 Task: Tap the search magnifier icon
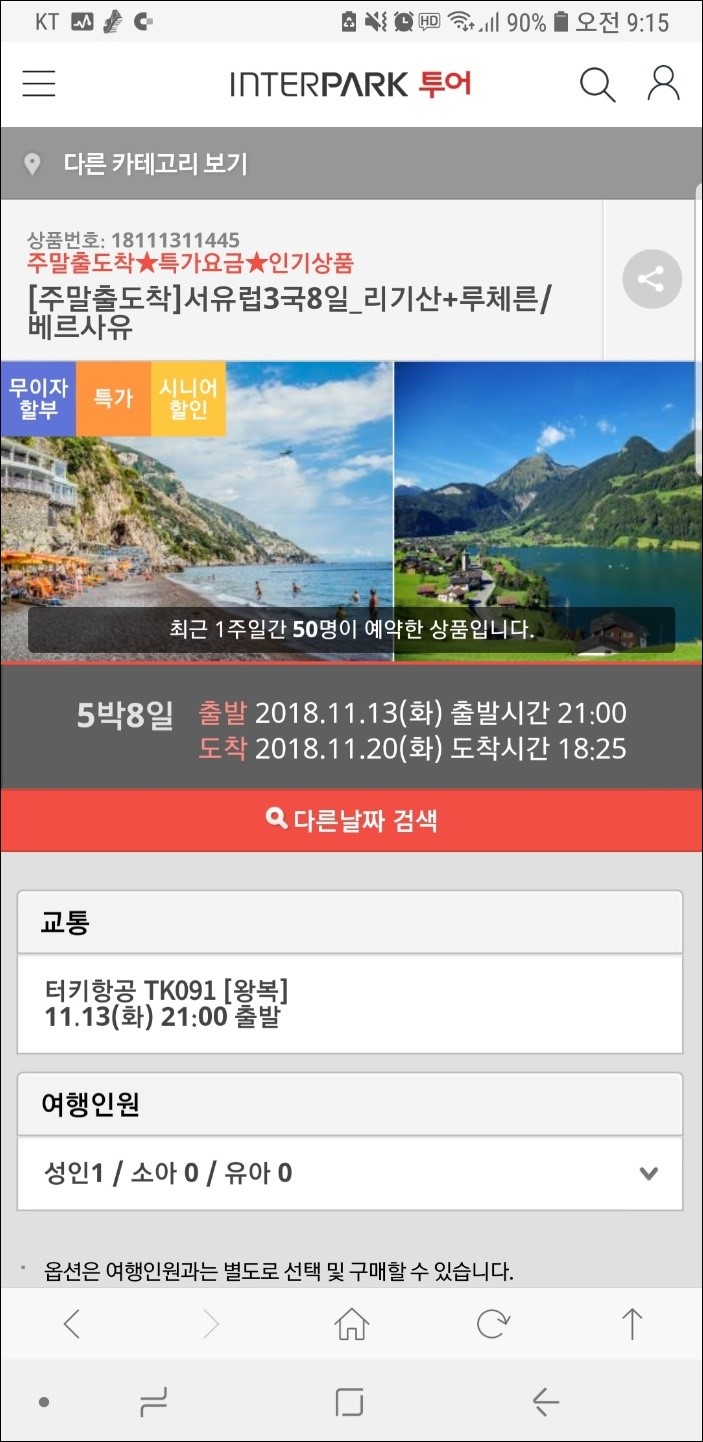pos(597,85)
